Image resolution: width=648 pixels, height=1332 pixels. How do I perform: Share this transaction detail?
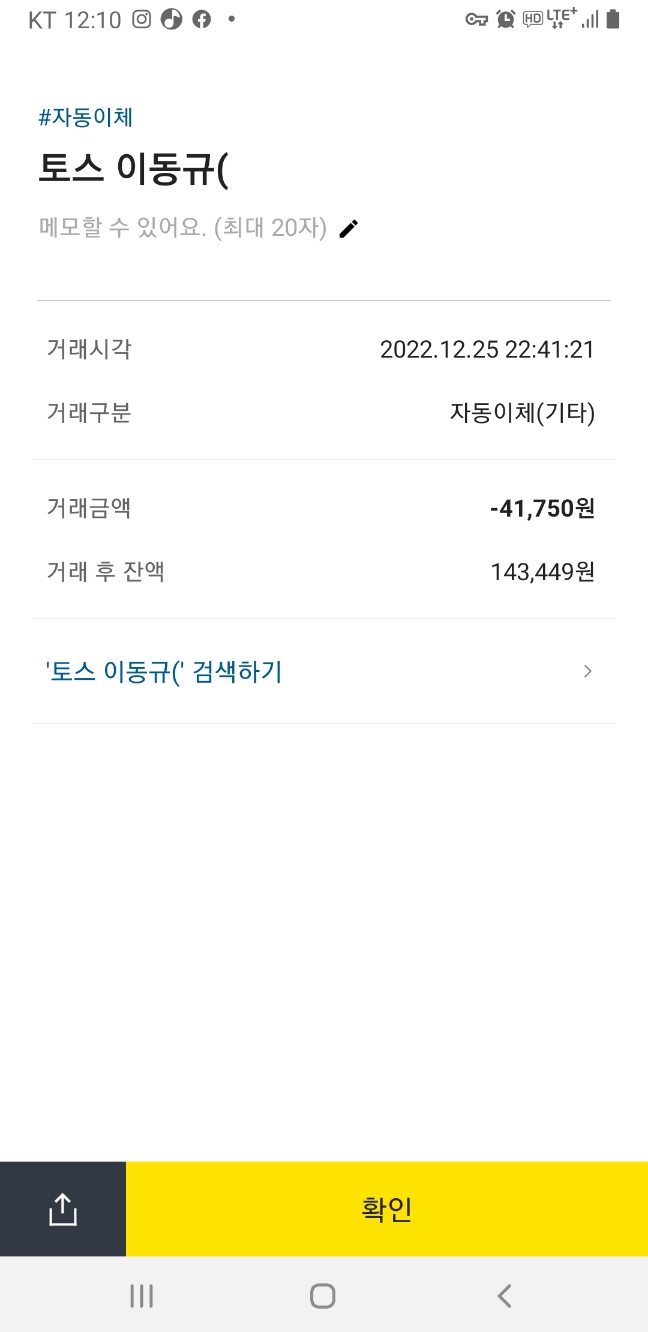tap(62, 1209)
